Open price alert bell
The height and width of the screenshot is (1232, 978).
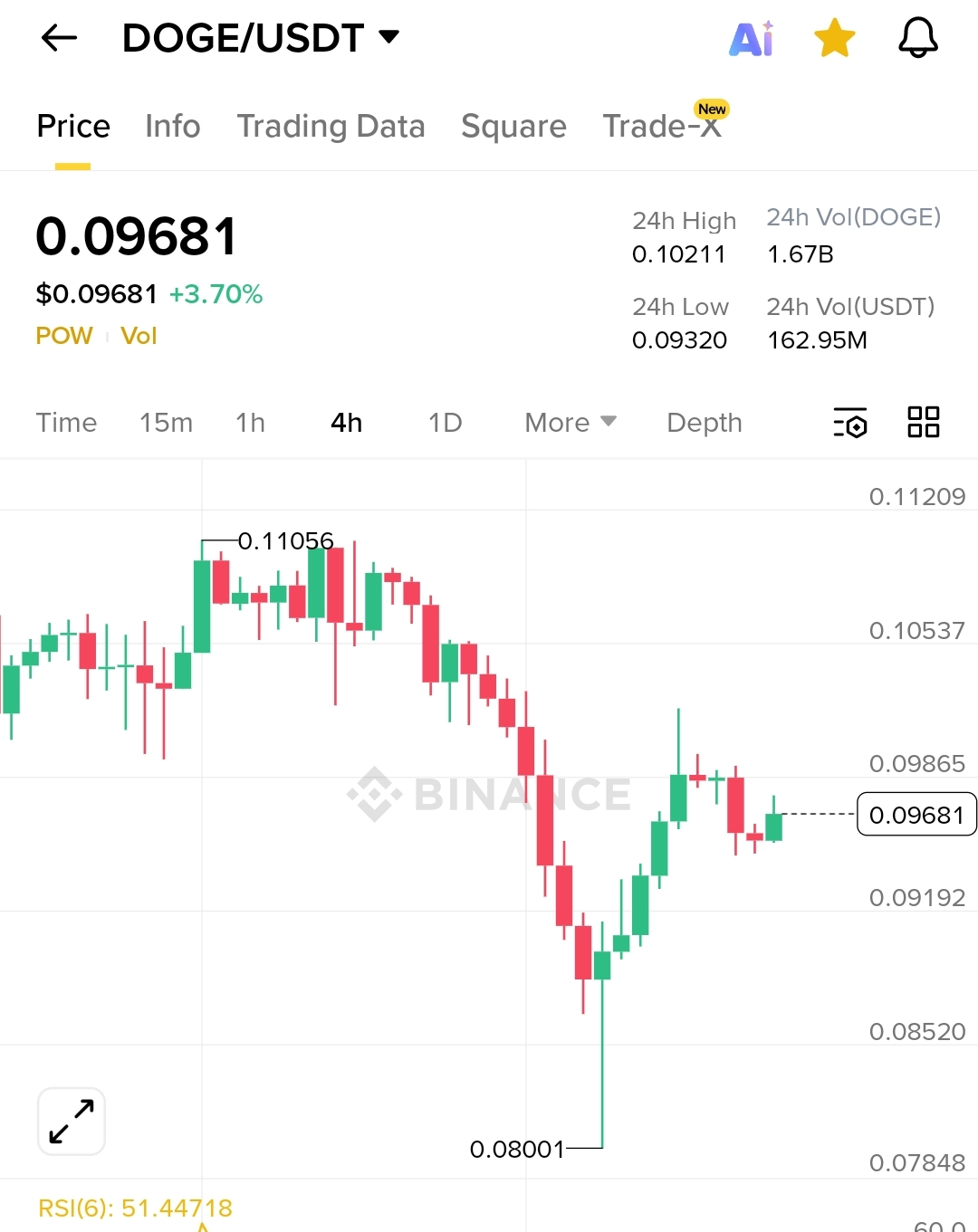(x=917, y=39)
